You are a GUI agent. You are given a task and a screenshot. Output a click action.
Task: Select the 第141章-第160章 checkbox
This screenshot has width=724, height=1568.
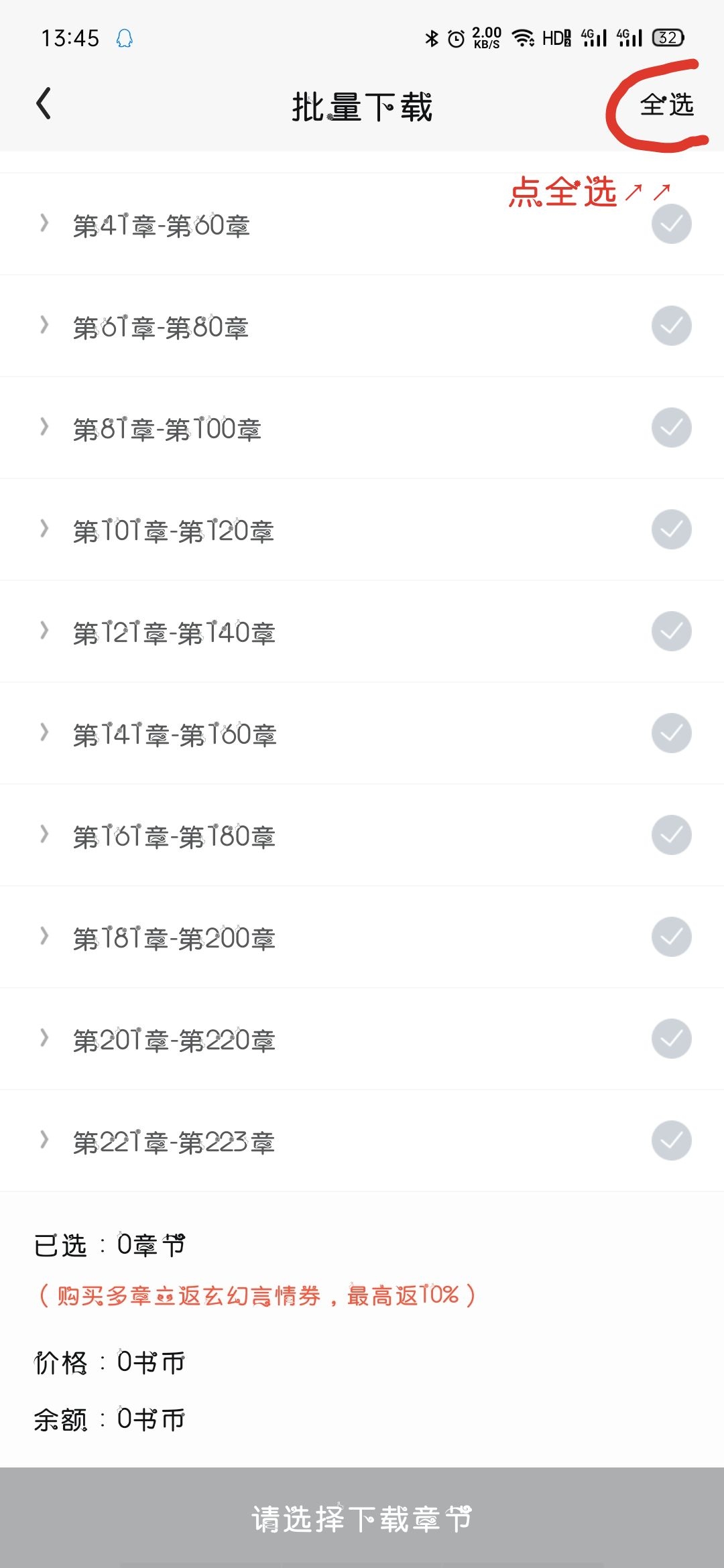[x=671, y=734]
